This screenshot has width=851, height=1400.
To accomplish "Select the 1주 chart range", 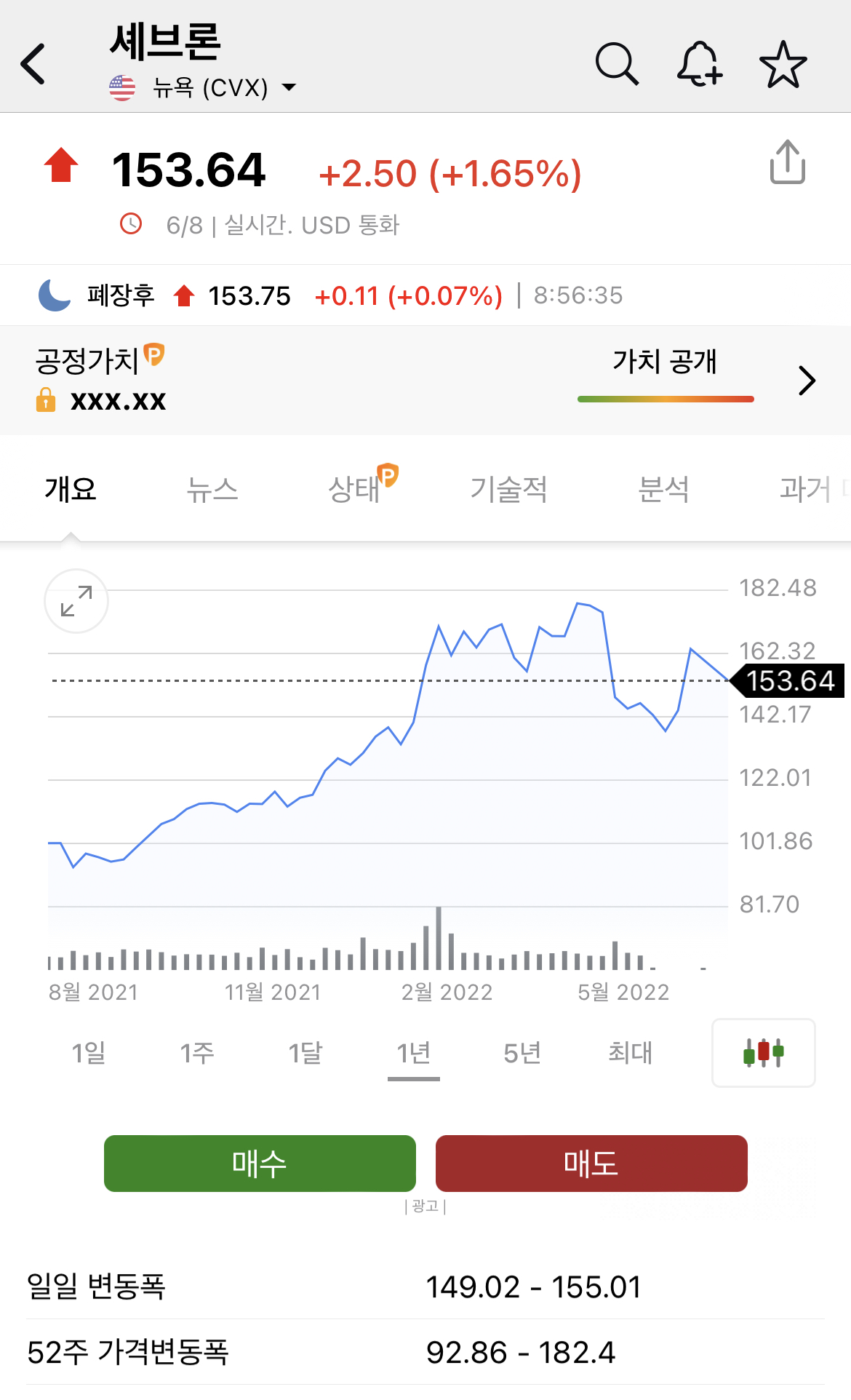I will [x=197, y=1053].
